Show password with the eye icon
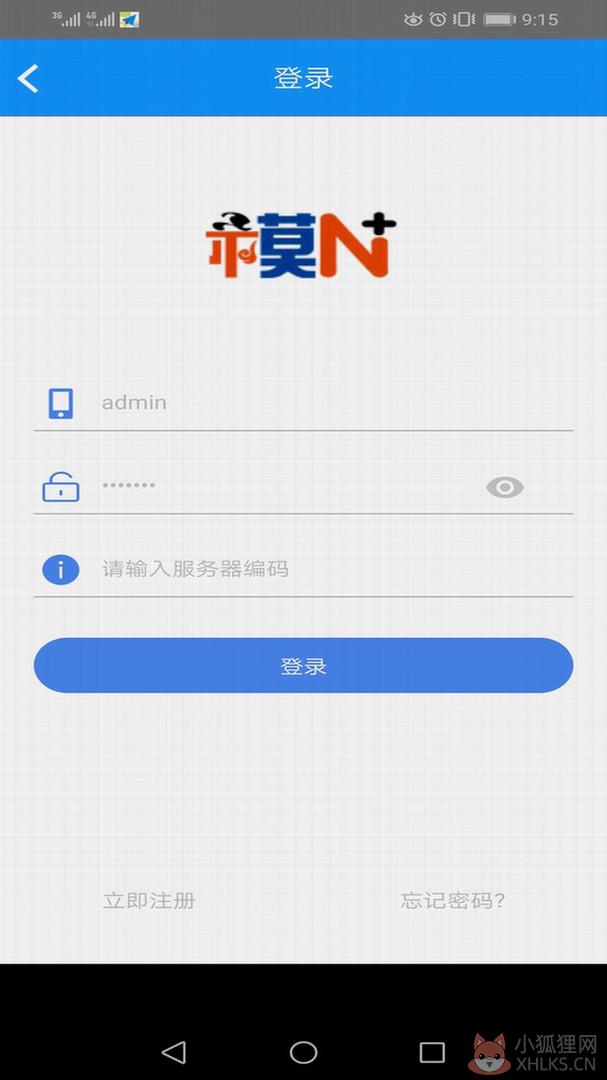Viewport: 607px width, 1080px height. 505,488
